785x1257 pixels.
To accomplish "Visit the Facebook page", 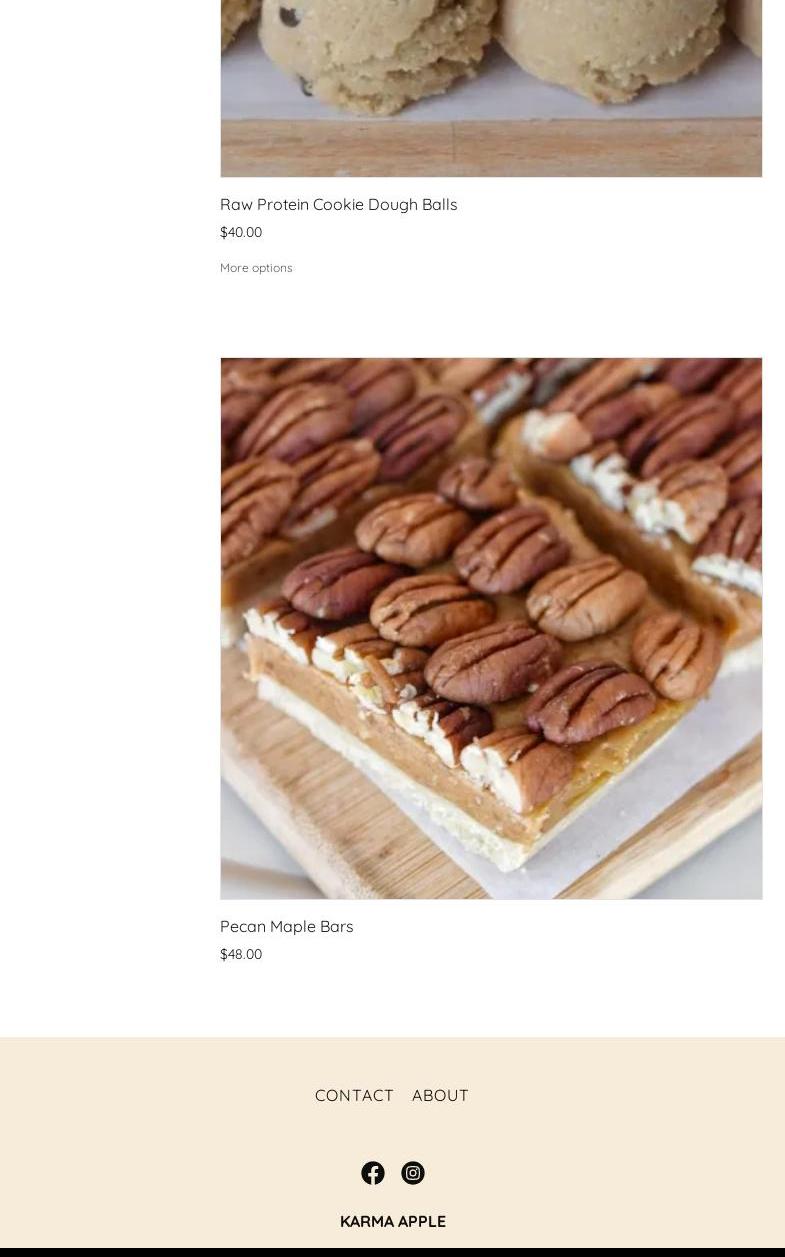I will point(373,1173).
